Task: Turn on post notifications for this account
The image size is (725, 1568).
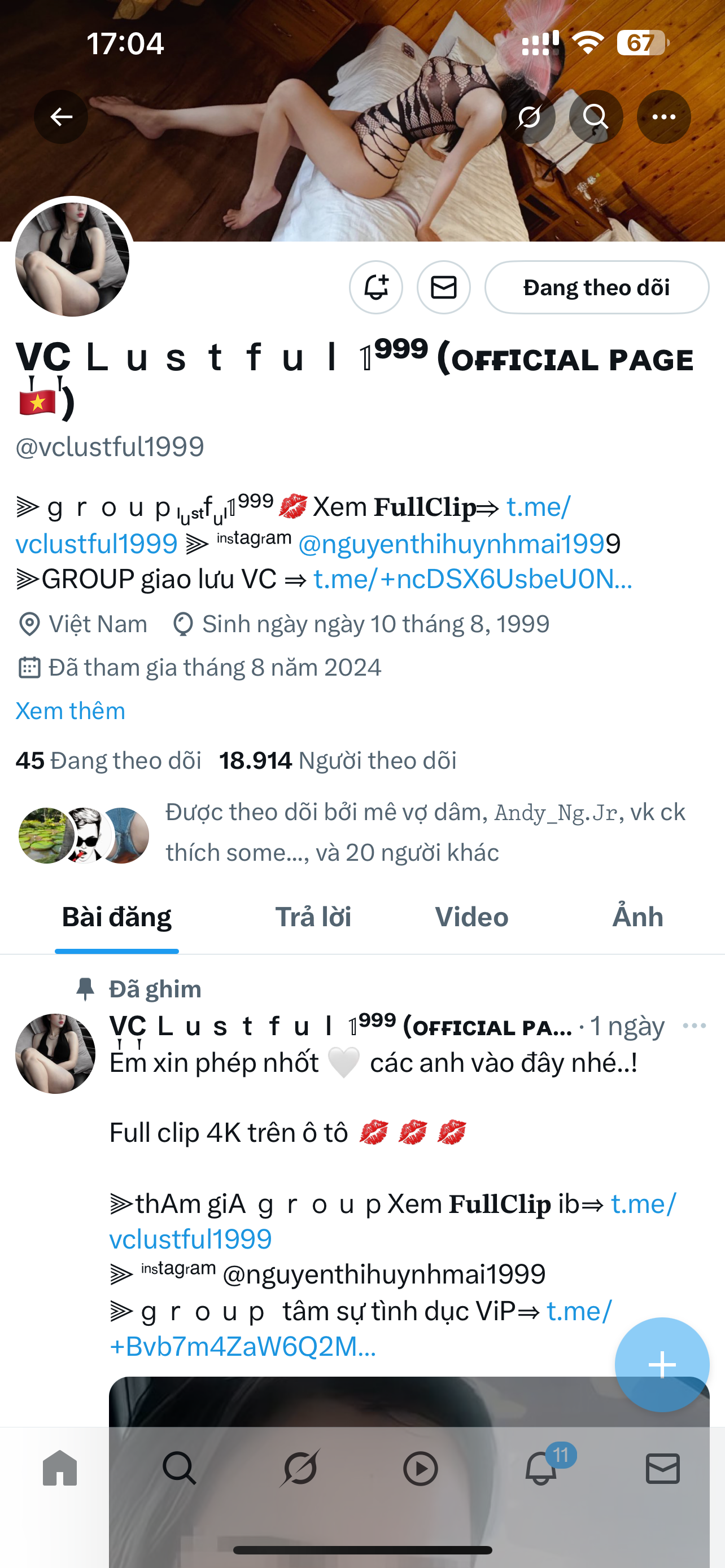Action: click(x=375, y=287)
